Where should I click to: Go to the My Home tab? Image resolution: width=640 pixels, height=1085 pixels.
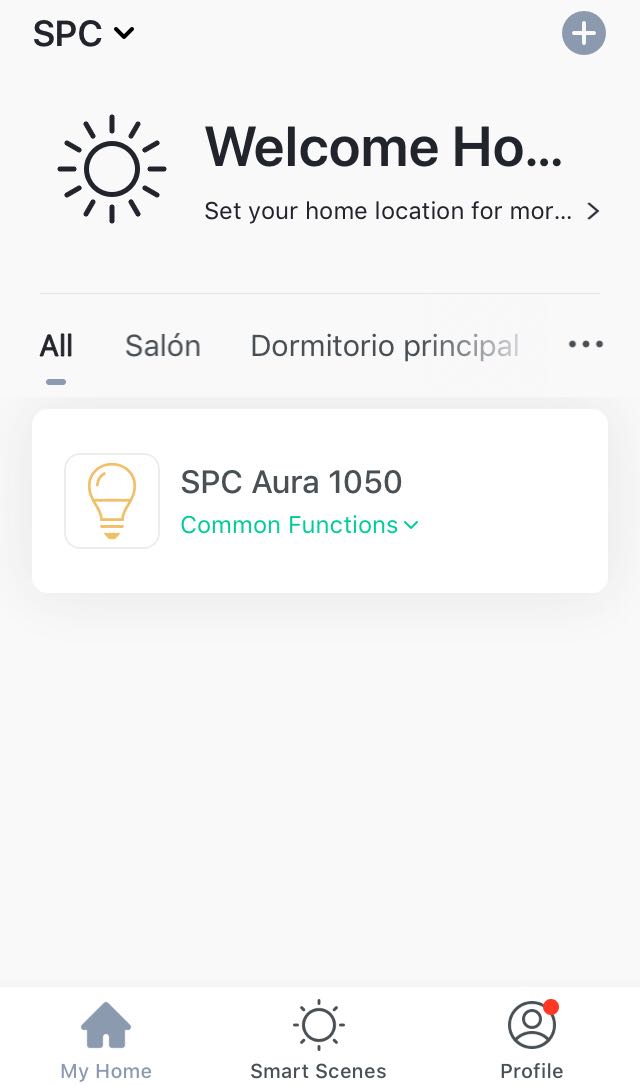[x=106, y=1042]
